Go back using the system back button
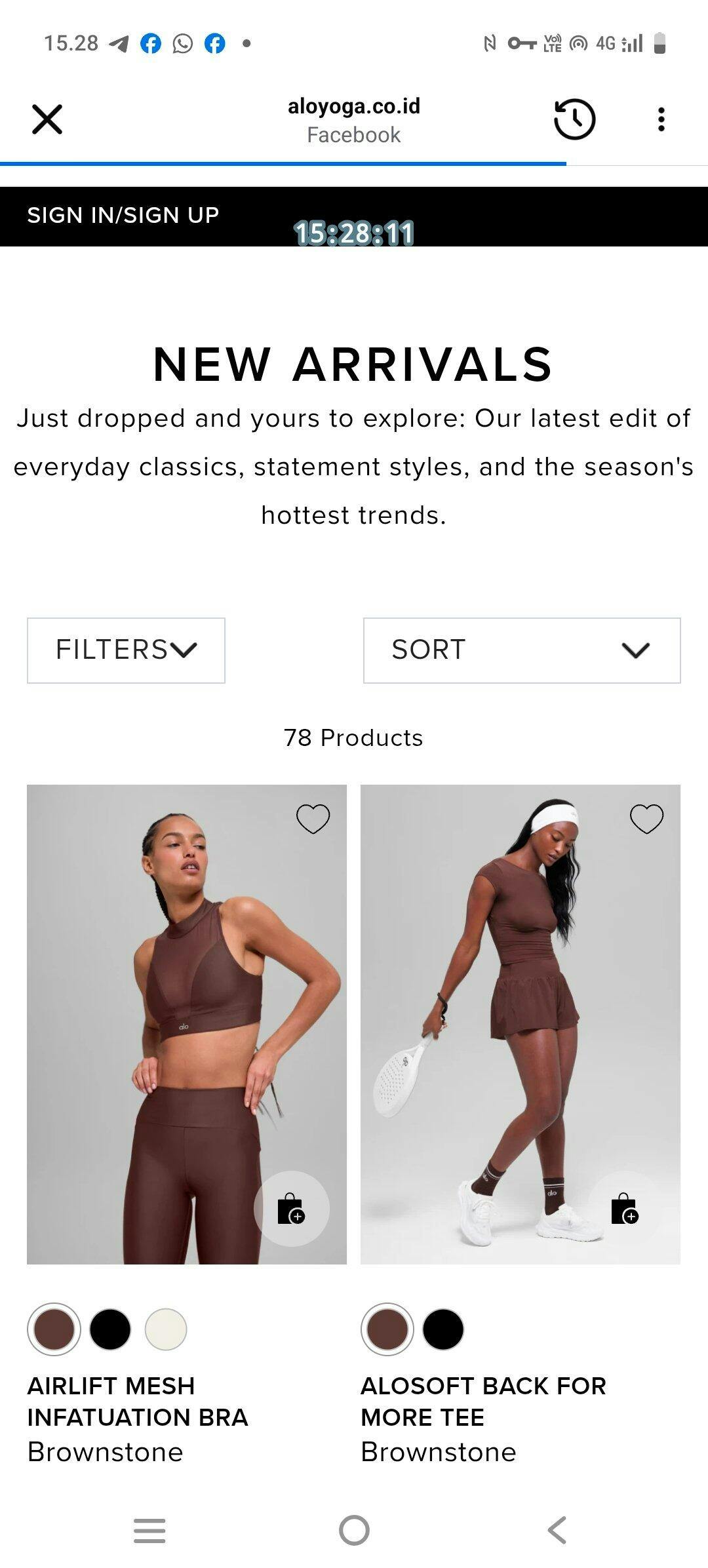This screenshot has height=1568, width=708. [x=557, y=1531]
